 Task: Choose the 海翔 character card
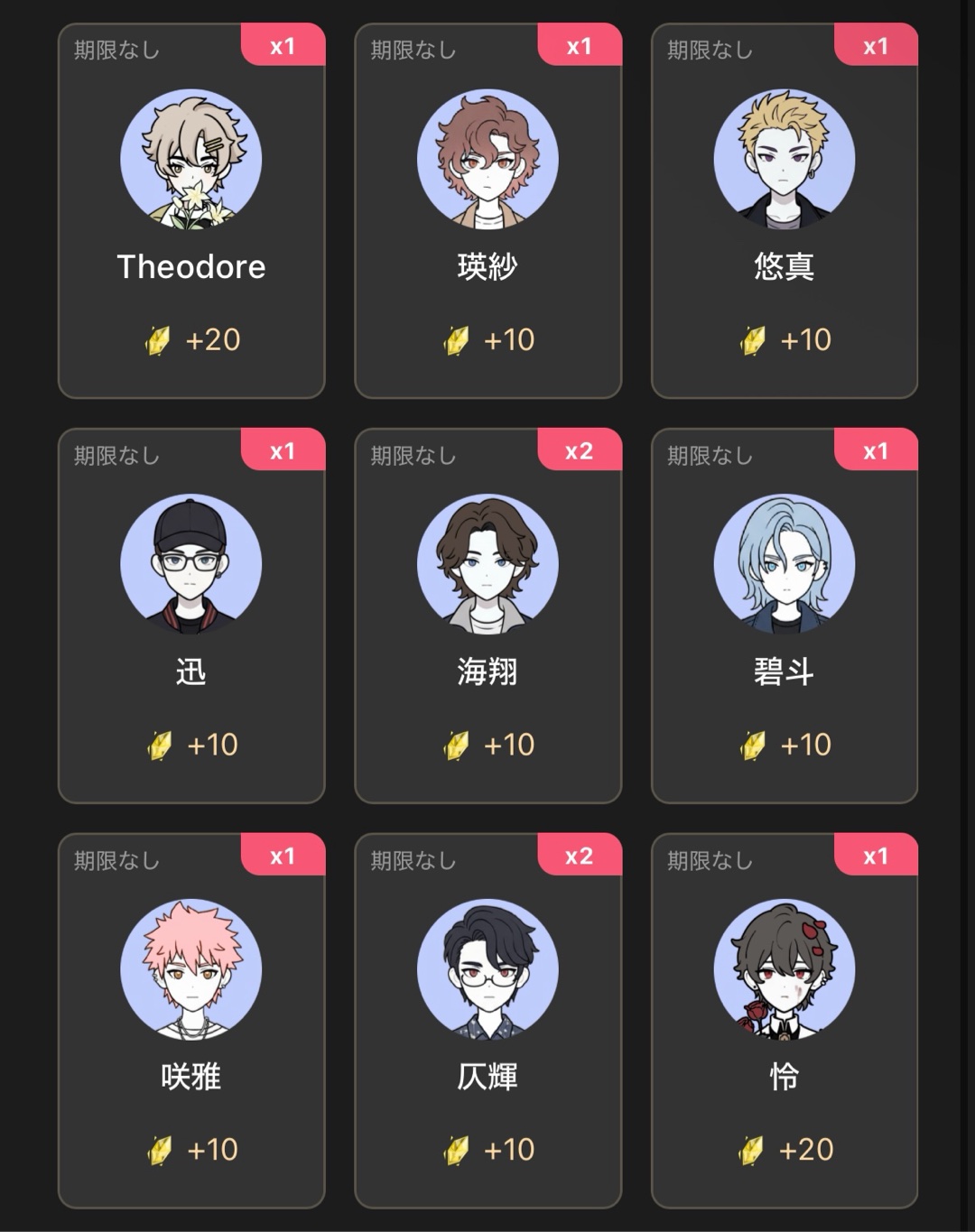(x=487, y=616)
